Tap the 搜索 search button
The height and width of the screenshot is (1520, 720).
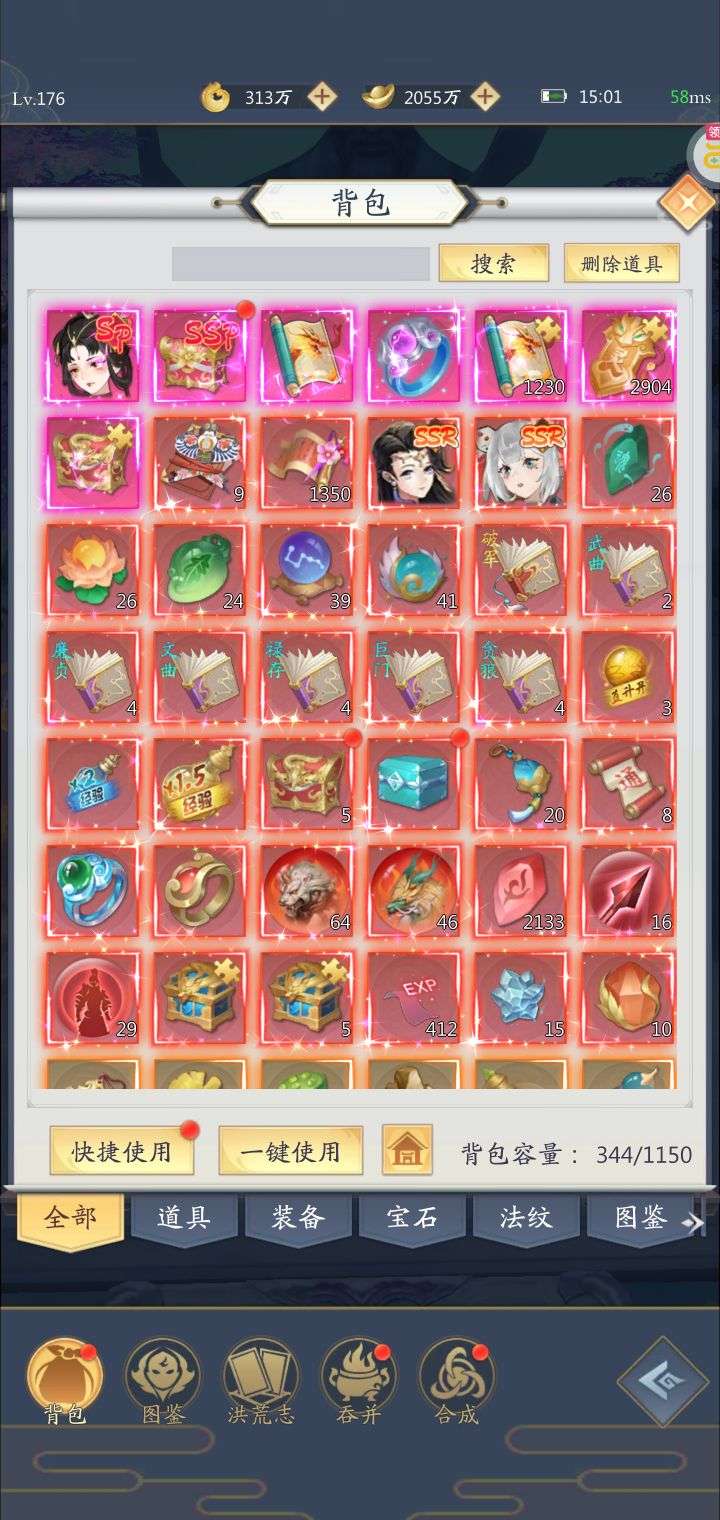493,264
